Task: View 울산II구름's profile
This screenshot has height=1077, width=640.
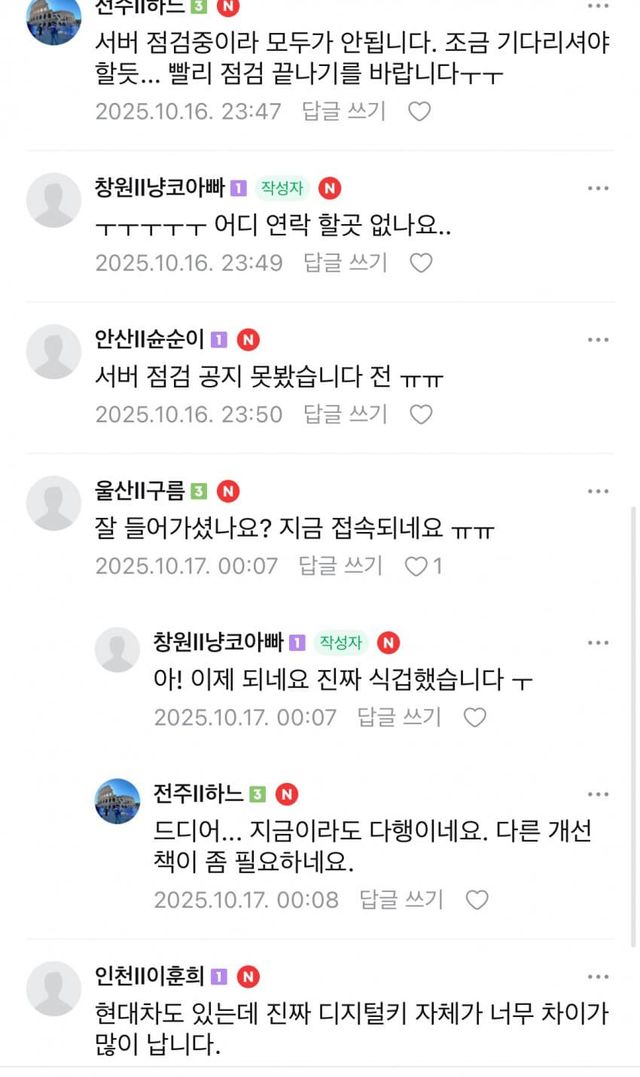Action: tap(53, 503)
